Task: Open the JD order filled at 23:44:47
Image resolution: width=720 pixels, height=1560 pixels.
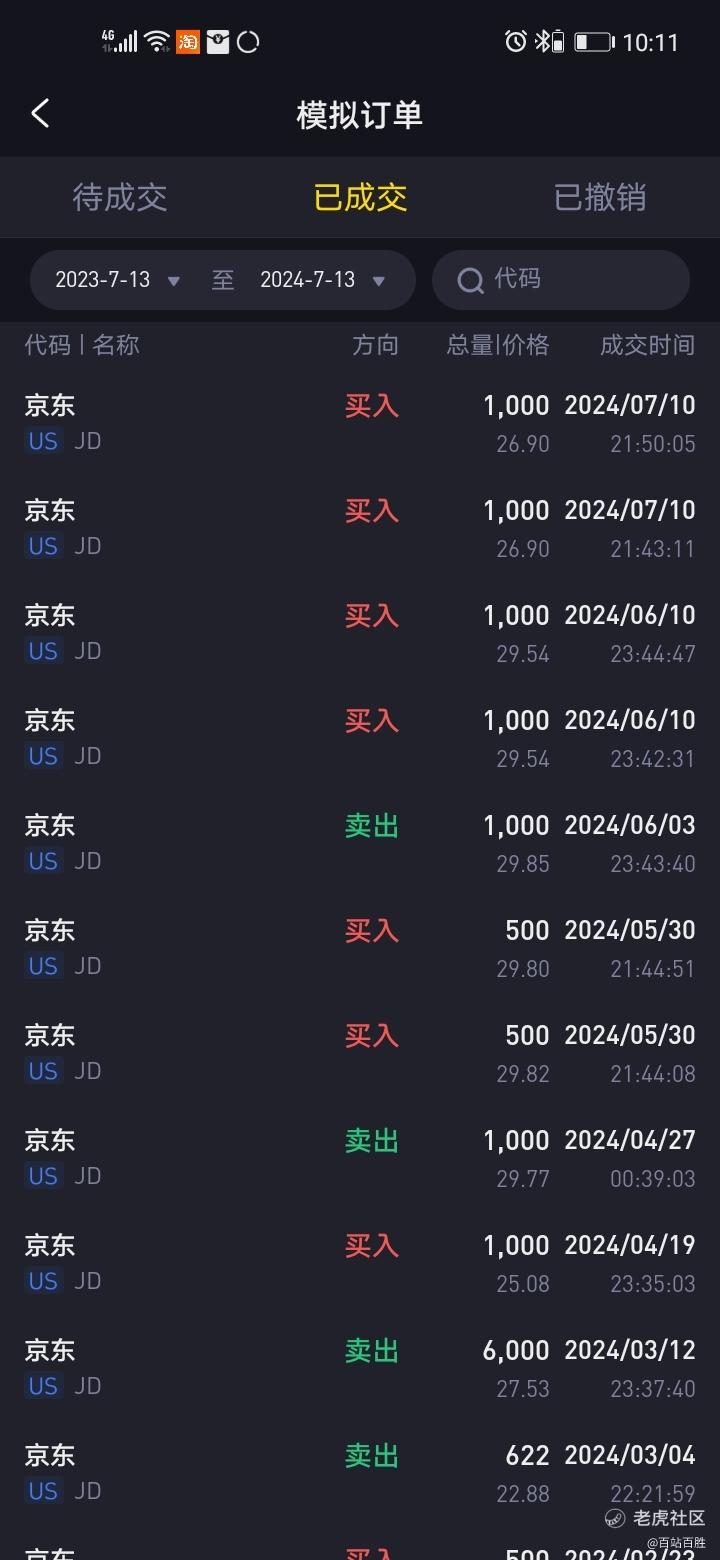Action: 360,633
